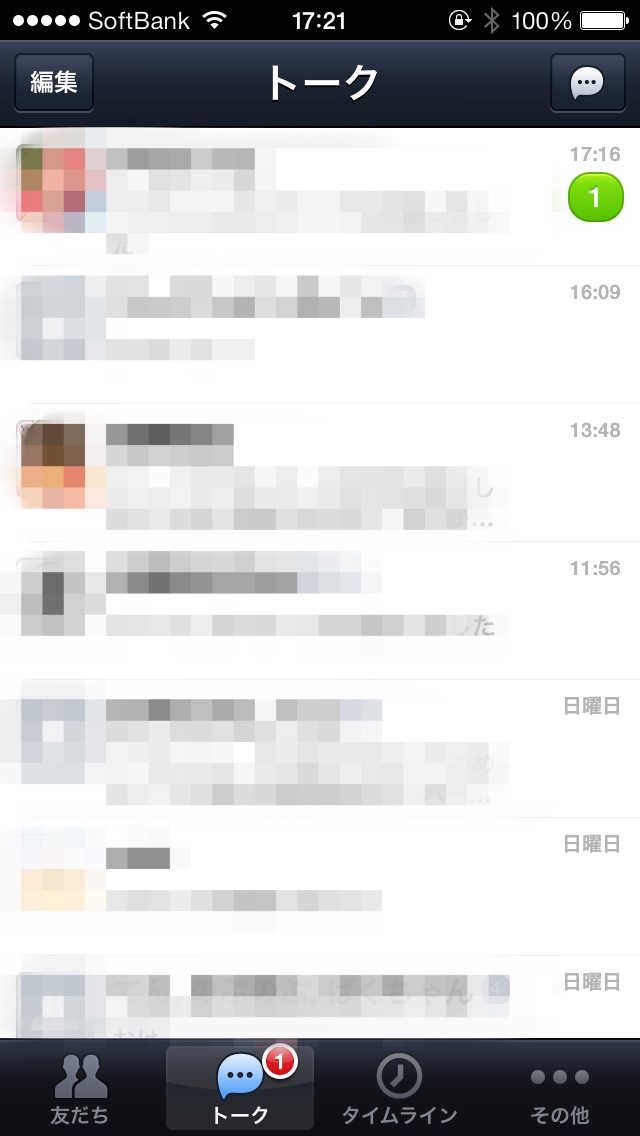Switch to the 友だち tab
The height and width of the screenshot is (1136, 640).
pos(80,1088)
